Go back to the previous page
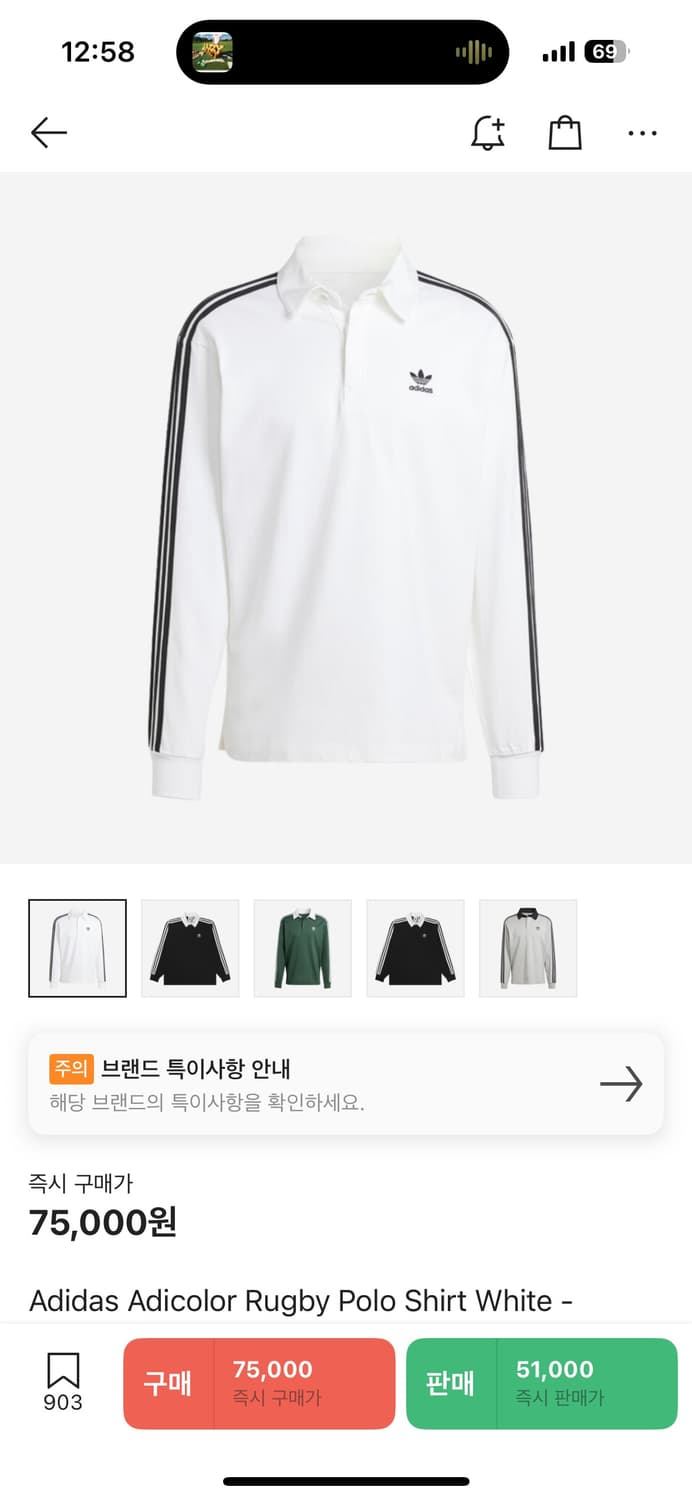Image resolution: width=692 pixels, height=1500 pixels. click(48, 133)
